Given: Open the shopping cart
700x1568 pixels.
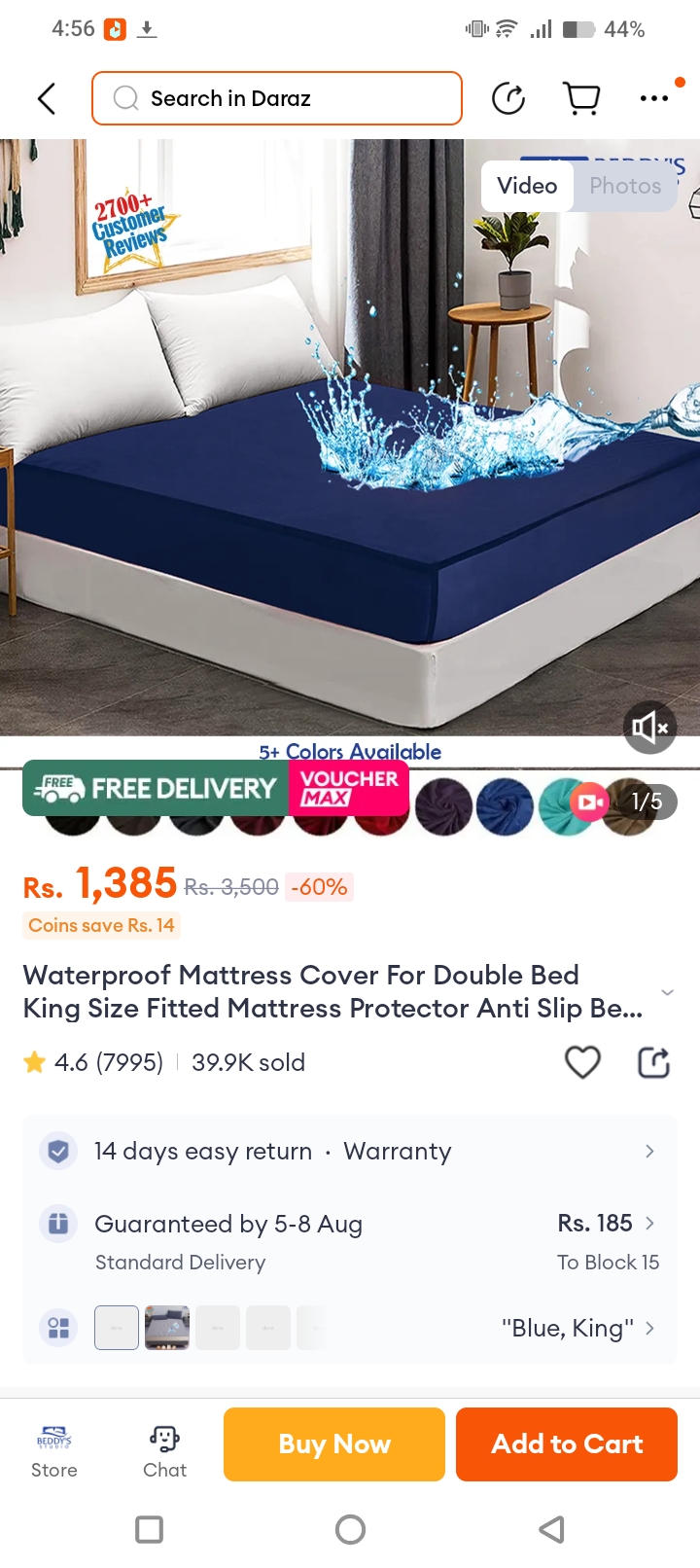Looking at the screenshot, I should click(581, 98).
